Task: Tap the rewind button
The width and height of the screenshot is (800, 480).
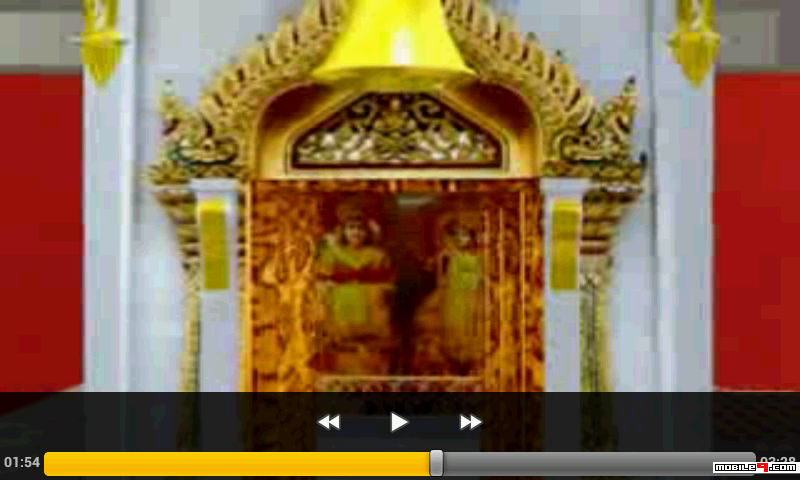Action: (x=328, y=422)
